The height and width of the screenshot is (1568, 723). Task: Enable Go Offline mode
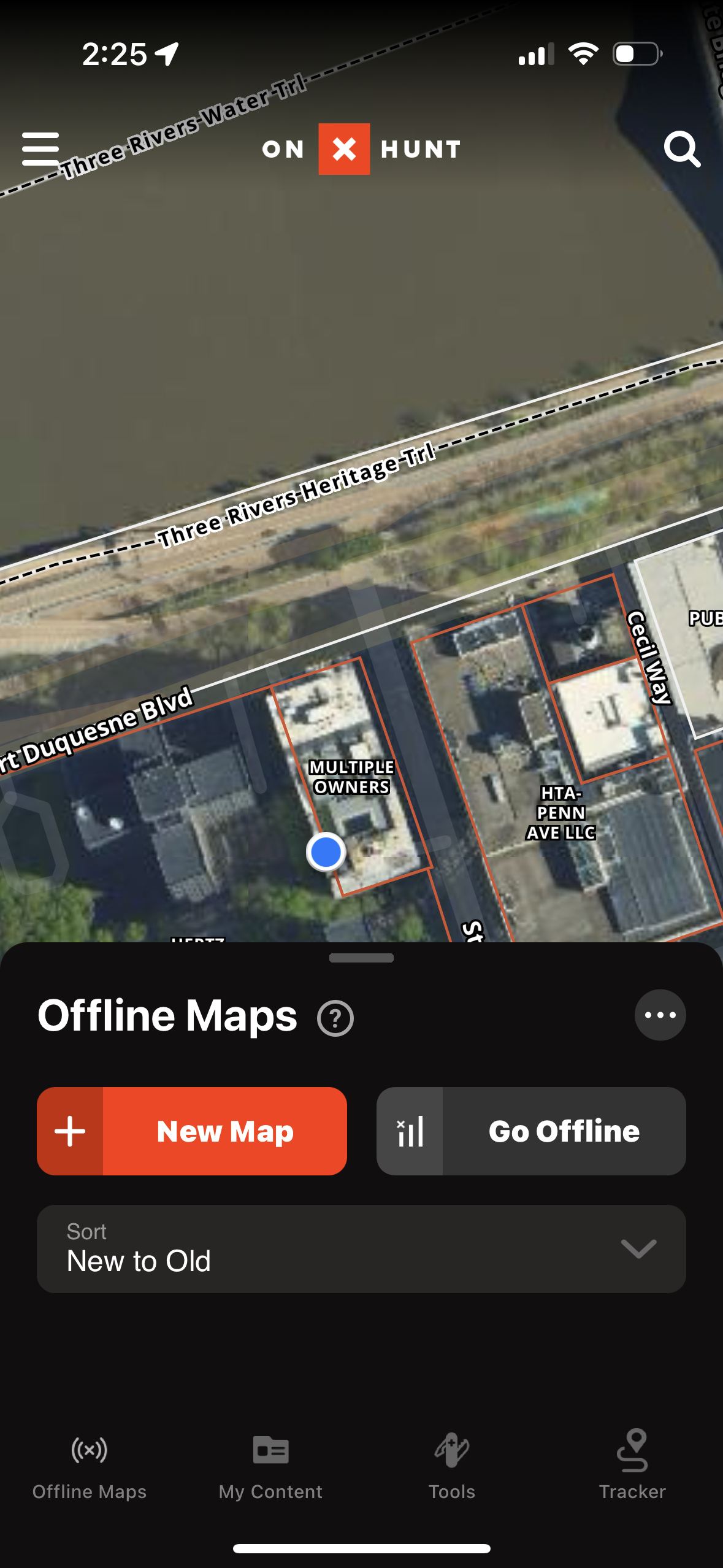[x=562, y=1131]
